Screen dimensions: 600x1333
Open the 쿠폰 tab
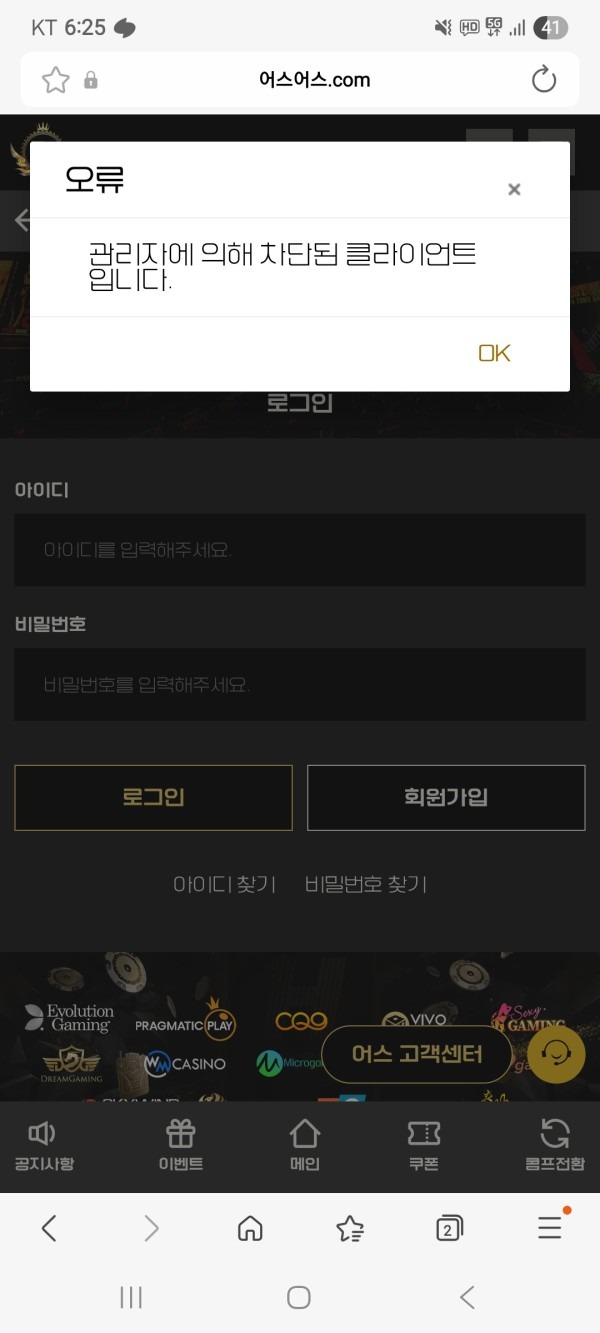coord(424,1145)
